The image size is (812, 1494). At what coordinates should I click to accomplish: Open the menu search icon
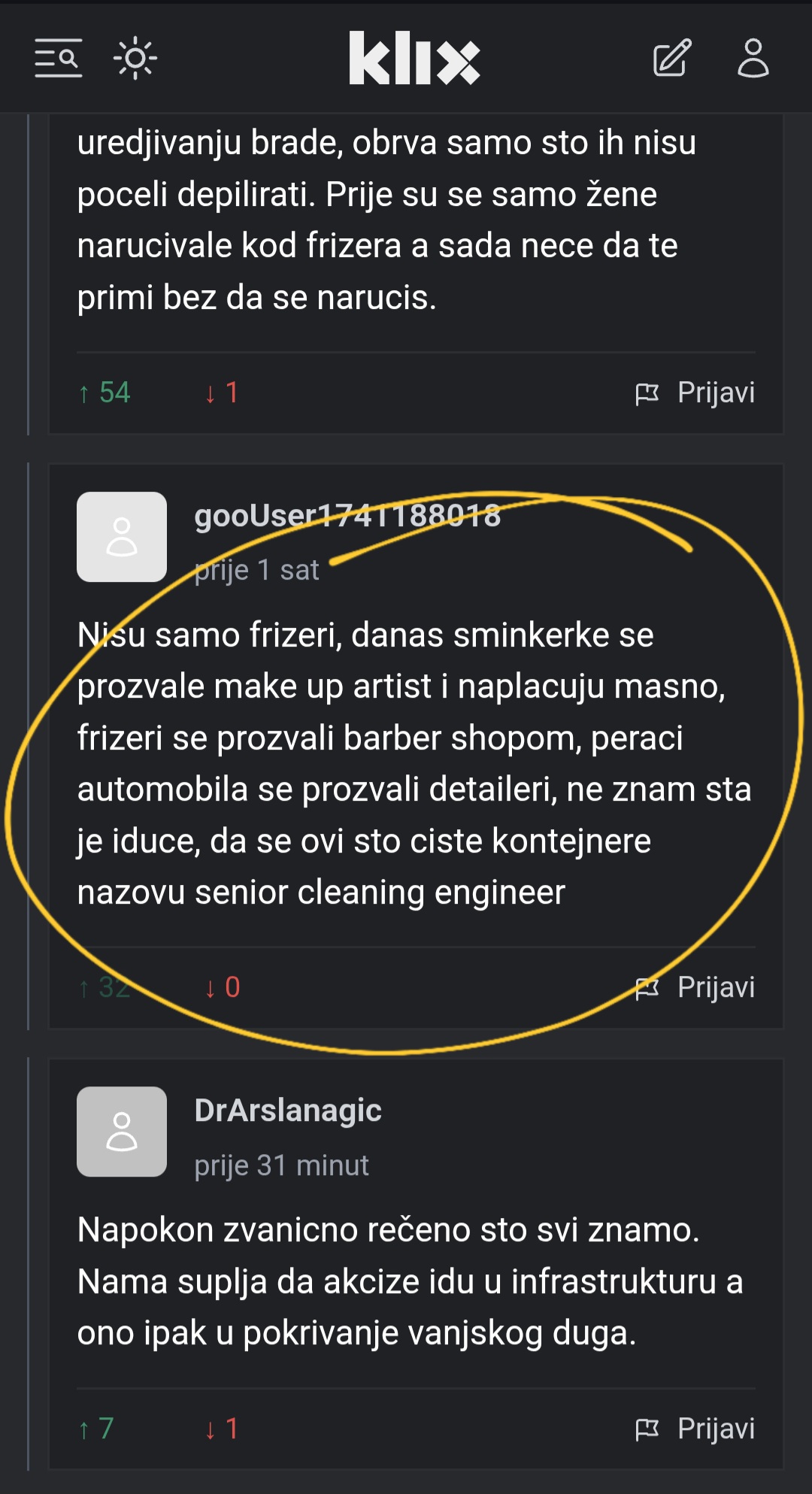58,58
